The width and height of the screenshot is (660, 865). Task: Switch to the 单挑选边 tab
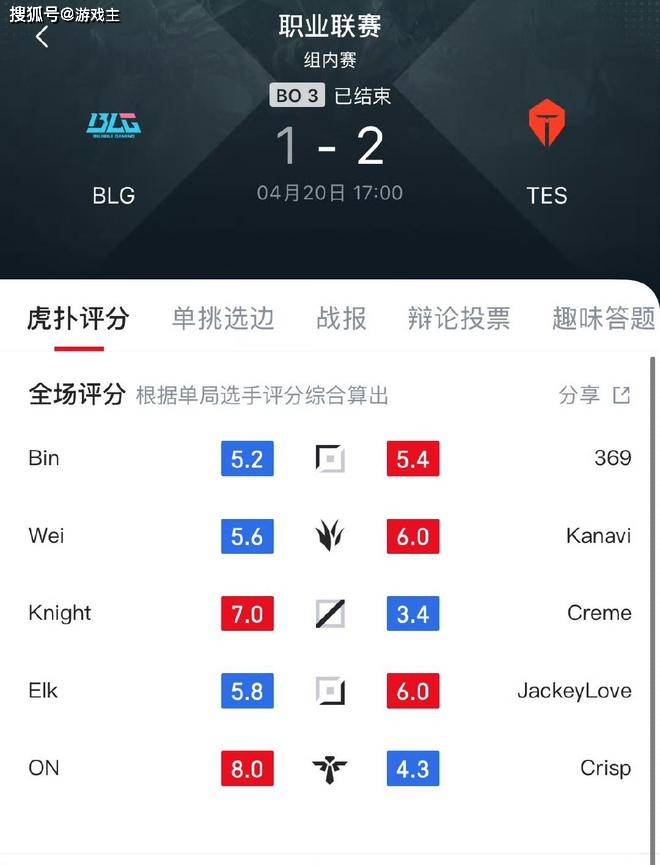(x=223, y=319)
